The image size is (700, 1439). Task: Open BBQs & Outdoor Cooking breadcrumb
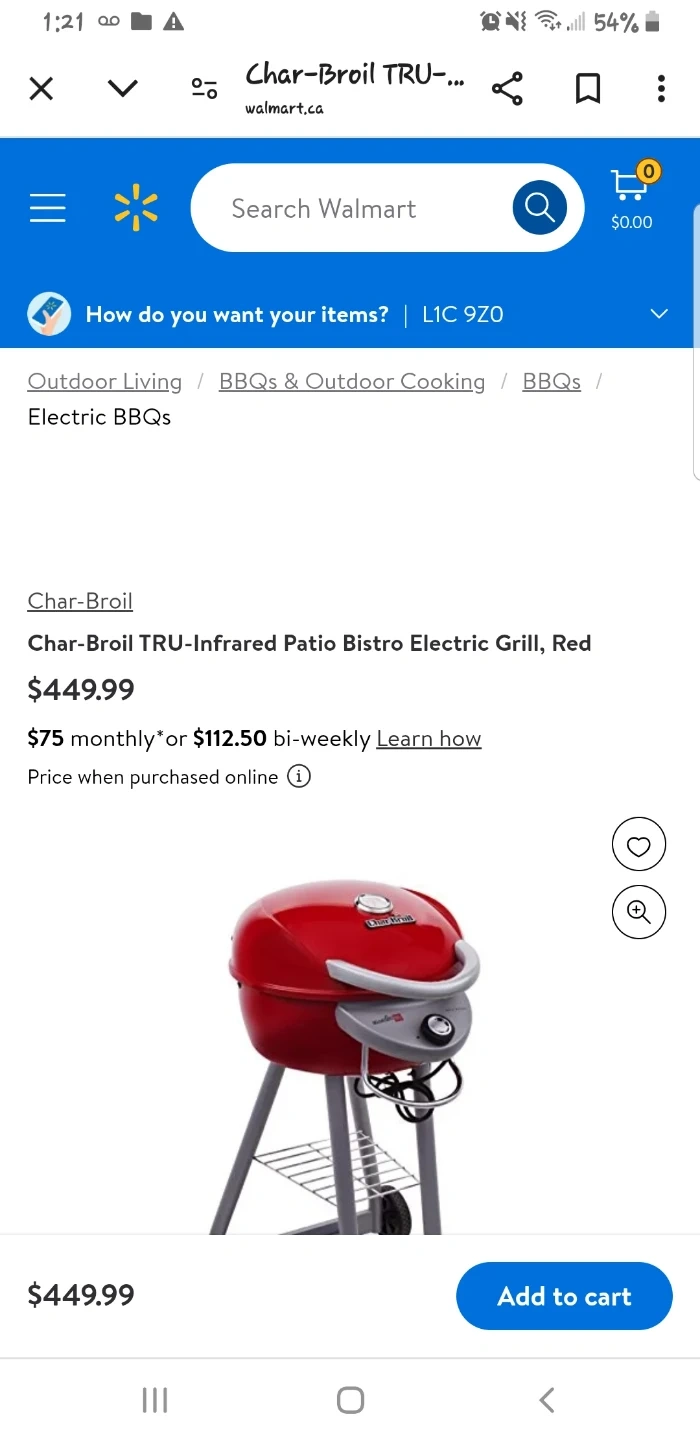pos(352,381)
